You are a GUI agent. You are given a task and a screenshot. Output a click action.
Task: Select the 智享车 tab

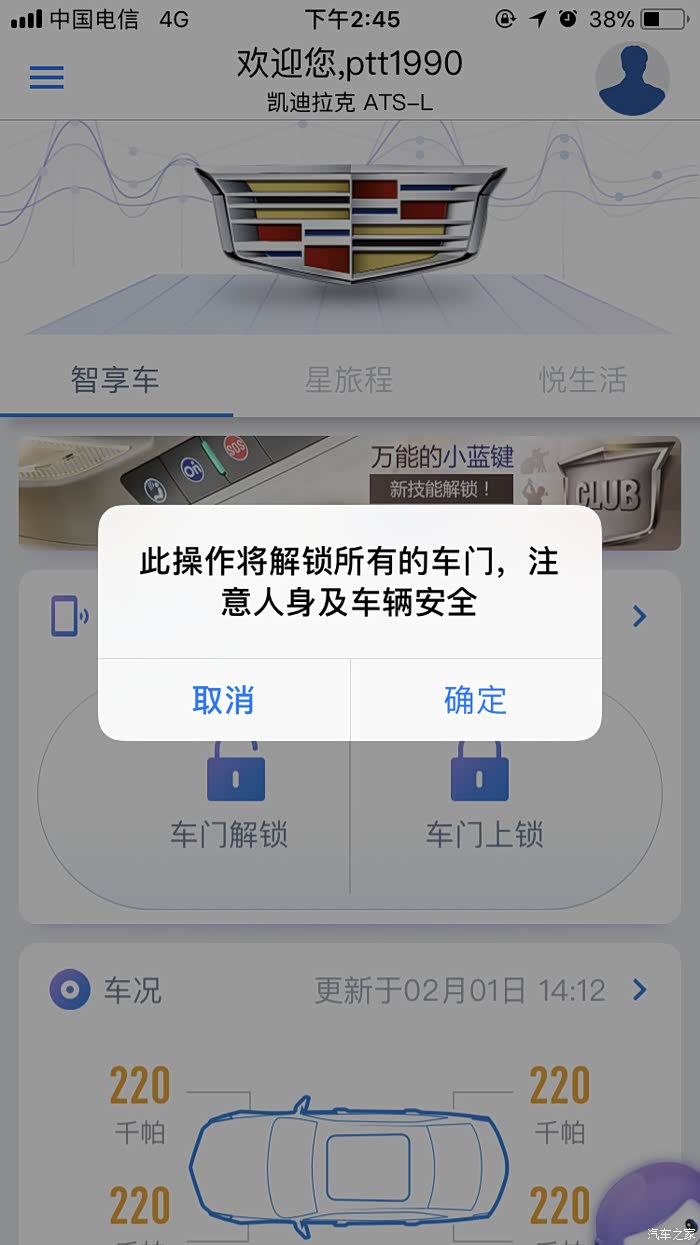[115, 380]
